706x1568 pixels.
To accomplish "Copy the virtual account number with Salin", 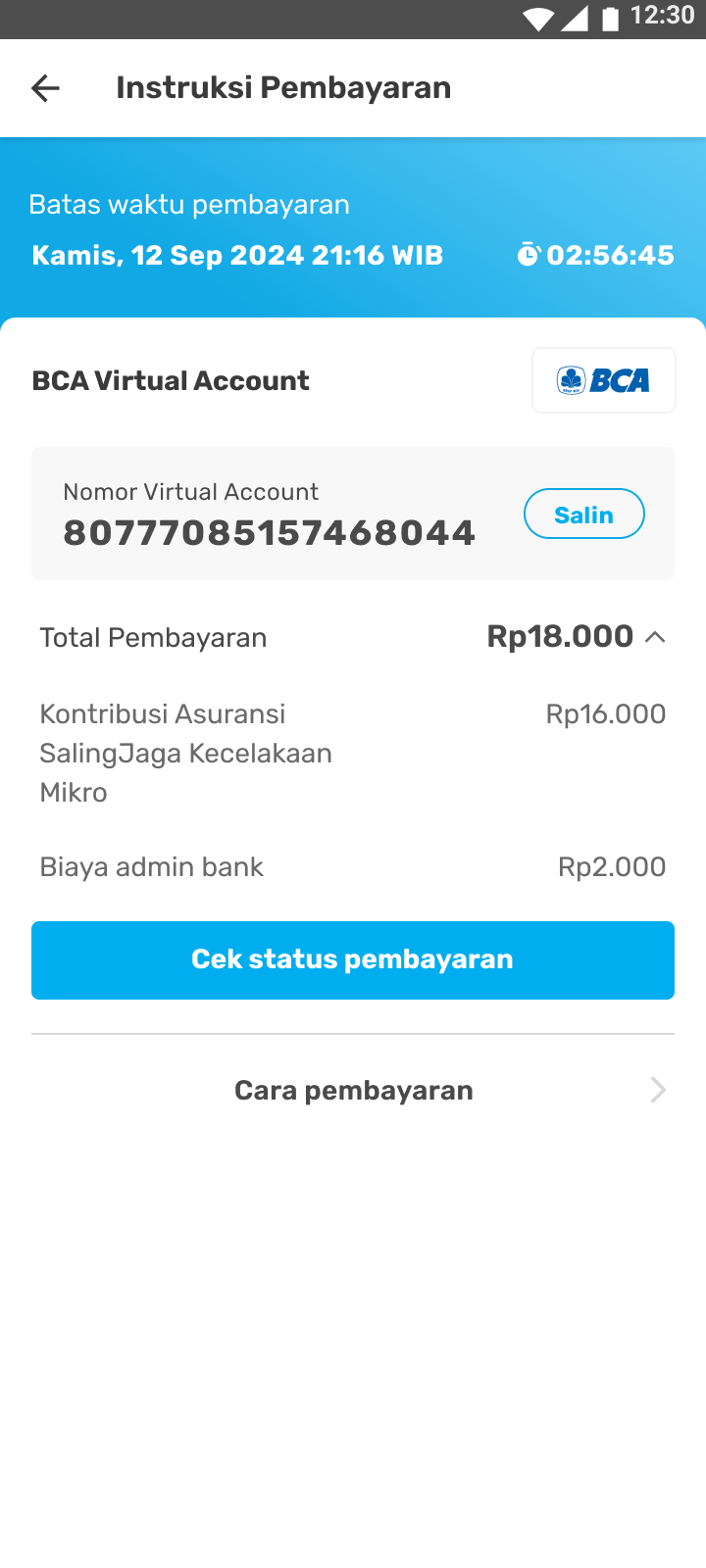I will [x=583, y=514].
